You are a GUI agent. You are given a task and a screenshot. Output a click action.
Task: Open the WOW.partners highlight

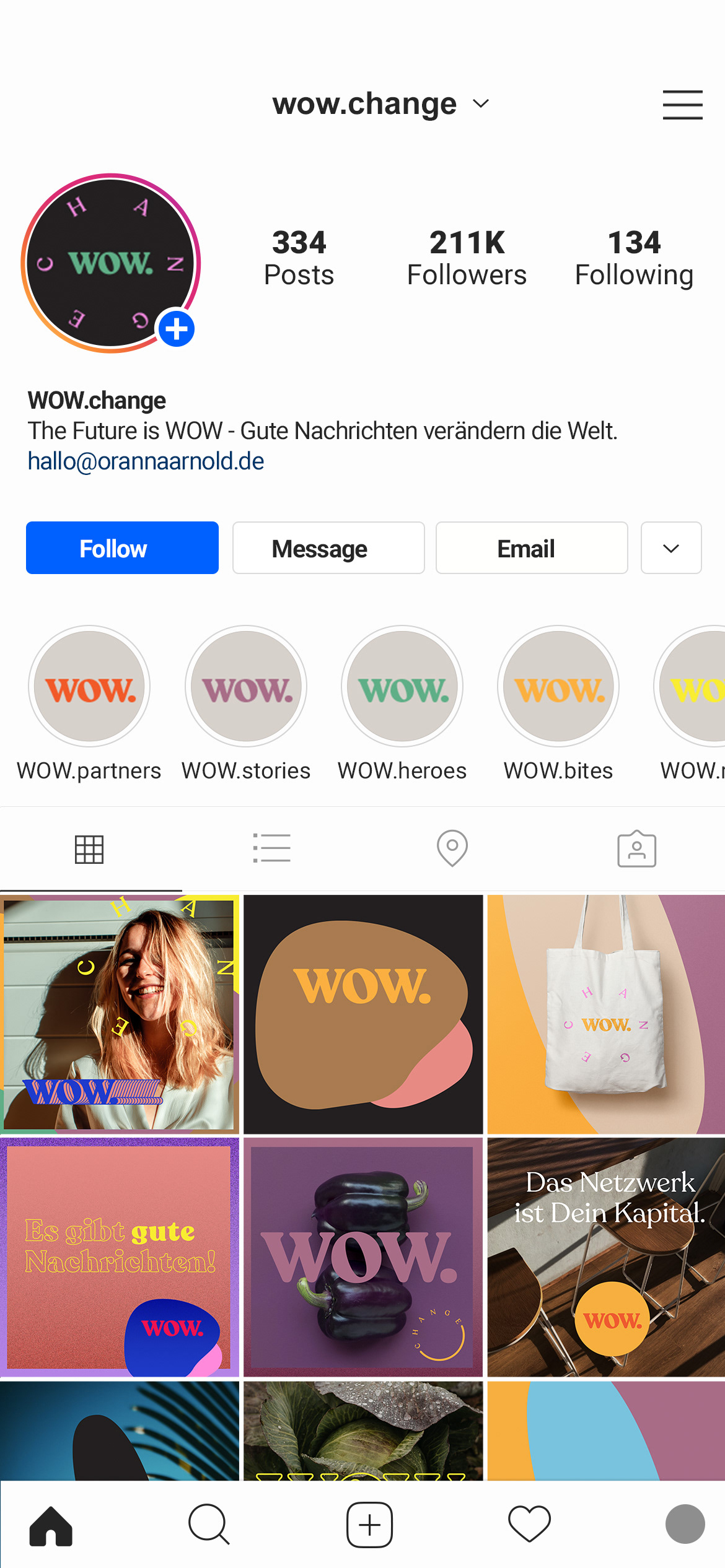(89, 687)
